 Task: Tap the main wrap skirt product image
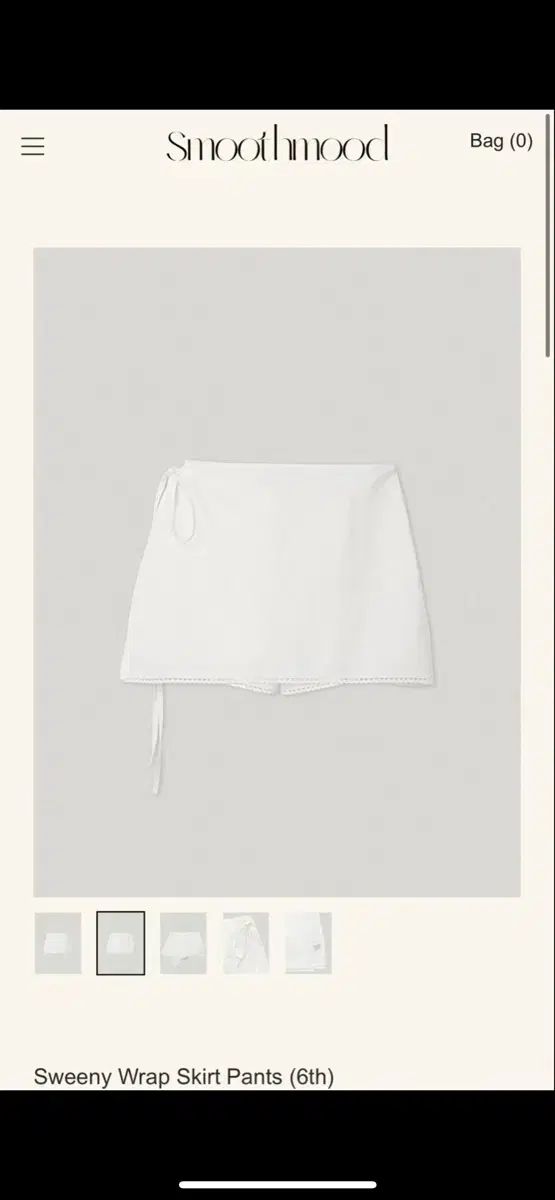277,572
